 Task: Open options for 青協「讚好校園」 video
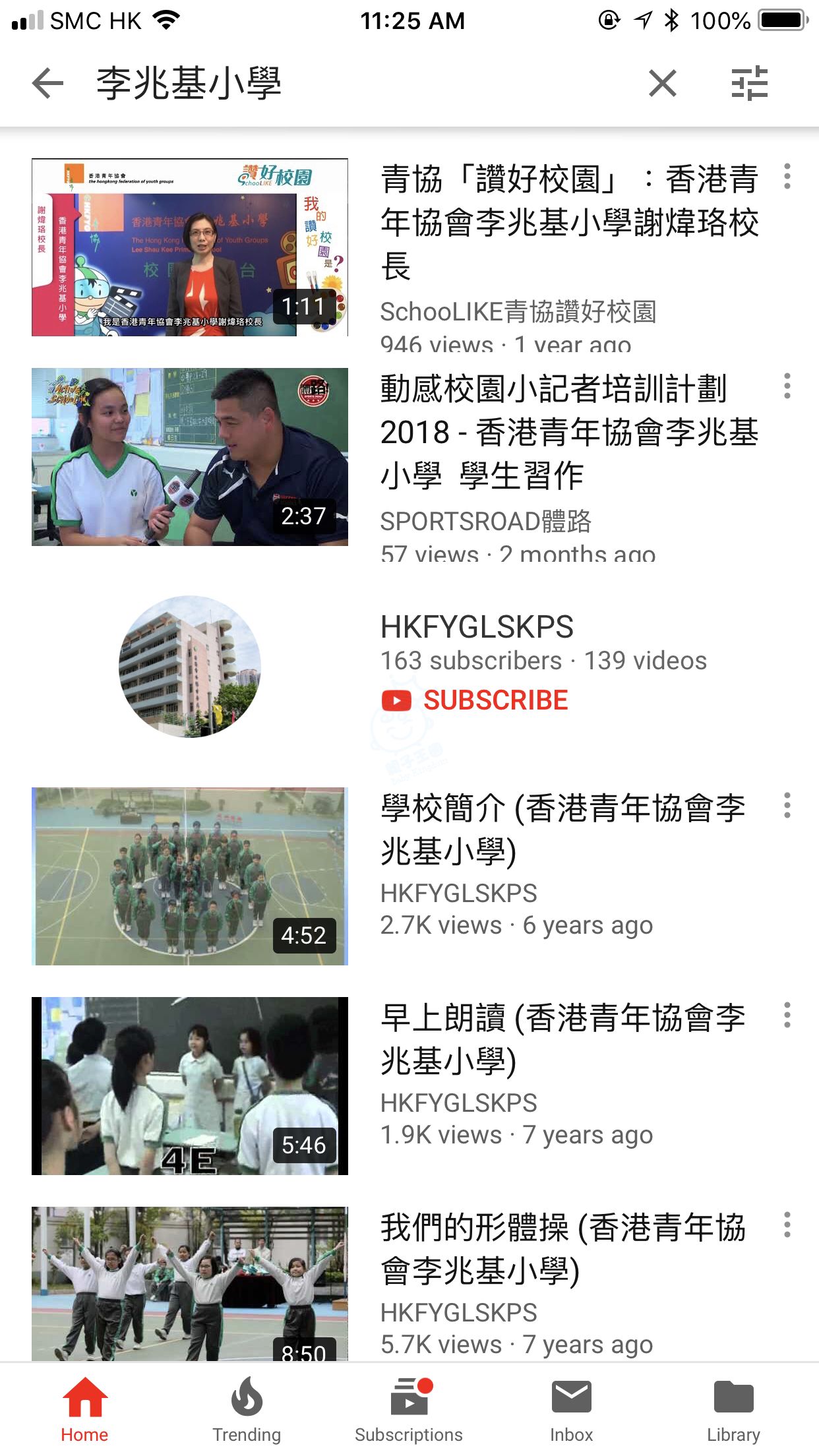787,177
